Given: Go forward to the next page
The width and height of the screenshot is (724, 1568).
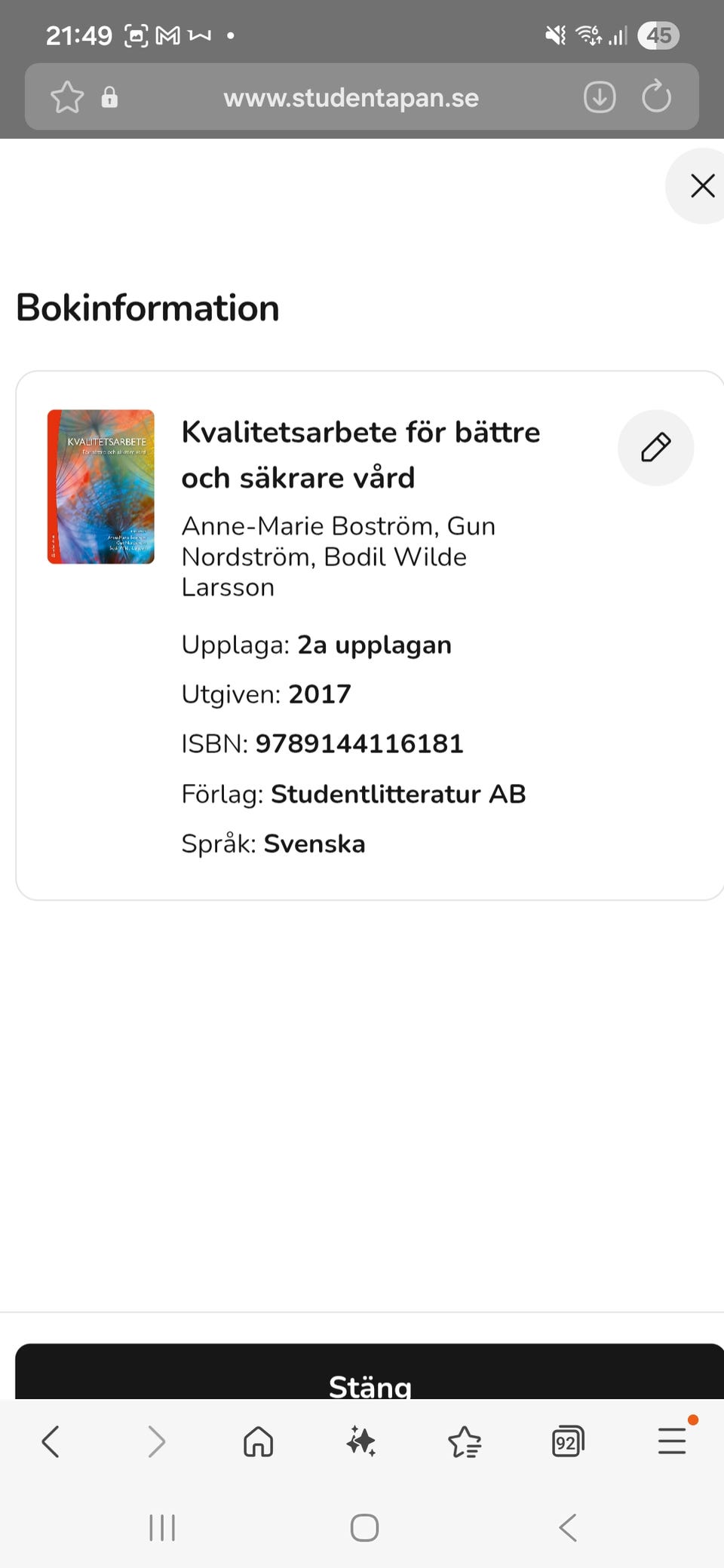Looking at the screenshot, I should (156, 1441).
